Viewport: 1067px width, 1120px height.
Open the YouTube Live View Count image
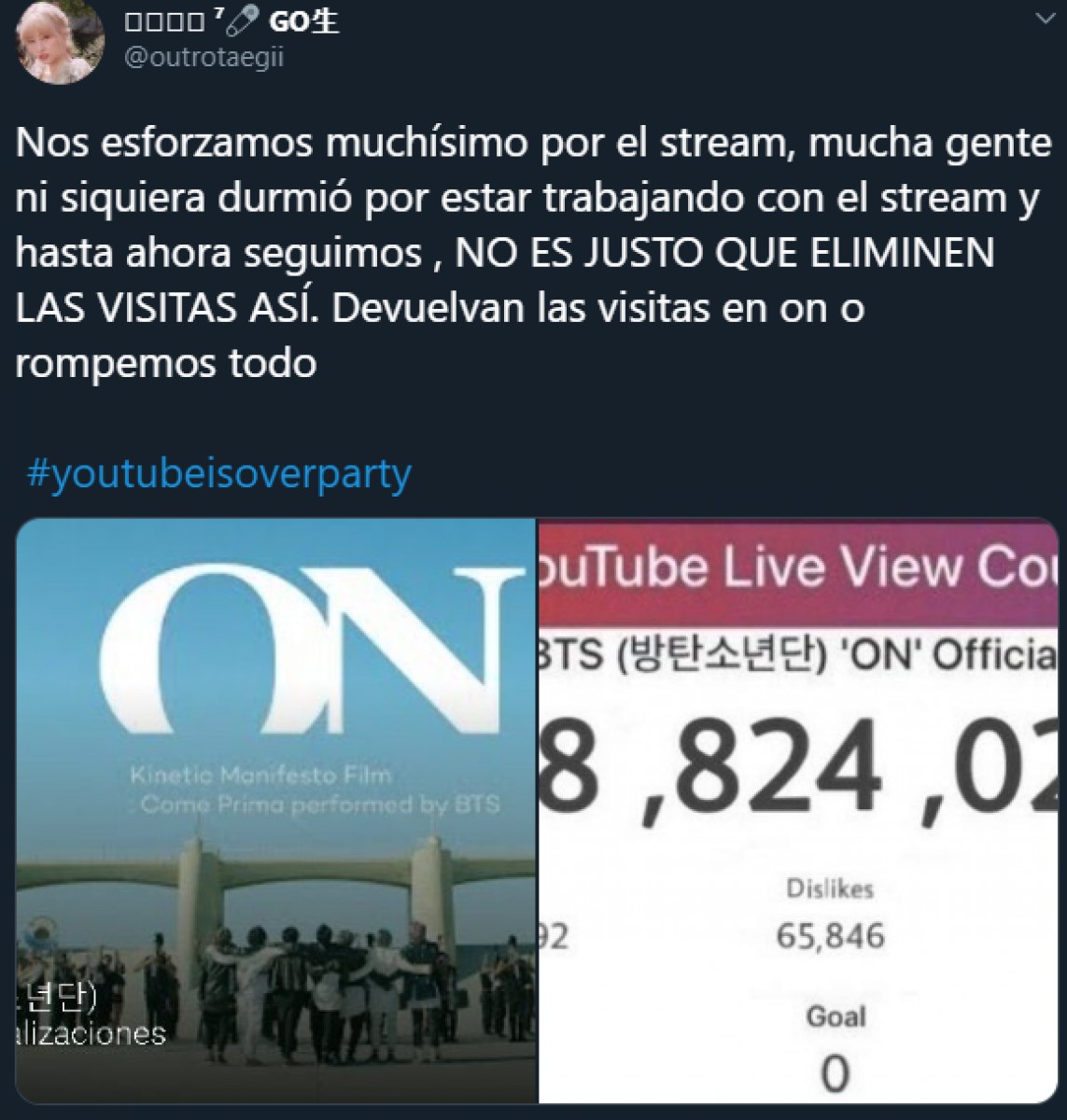click(x=799, y=809)
